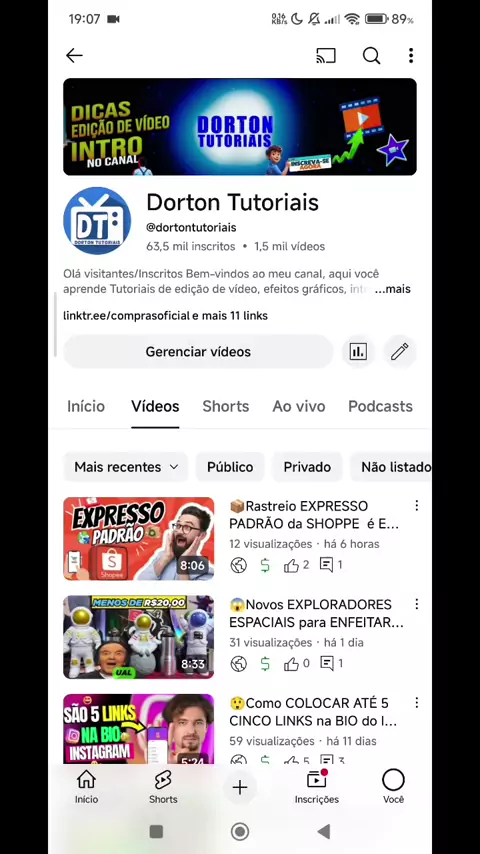Expand channel description with "...mais"

(x=393, y=289)
